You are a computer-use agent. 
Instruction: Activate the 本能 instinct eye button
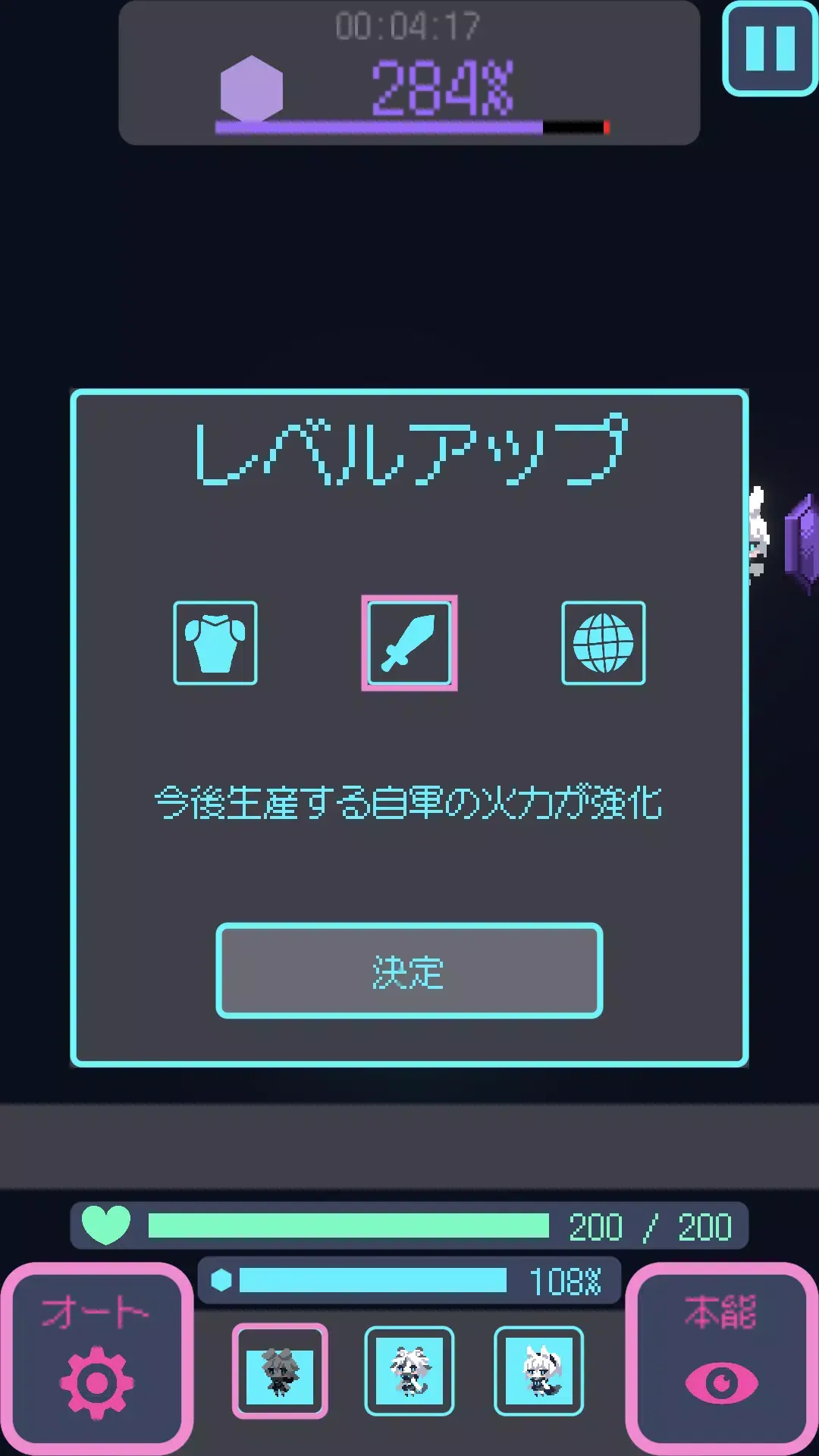(721, 1357)
